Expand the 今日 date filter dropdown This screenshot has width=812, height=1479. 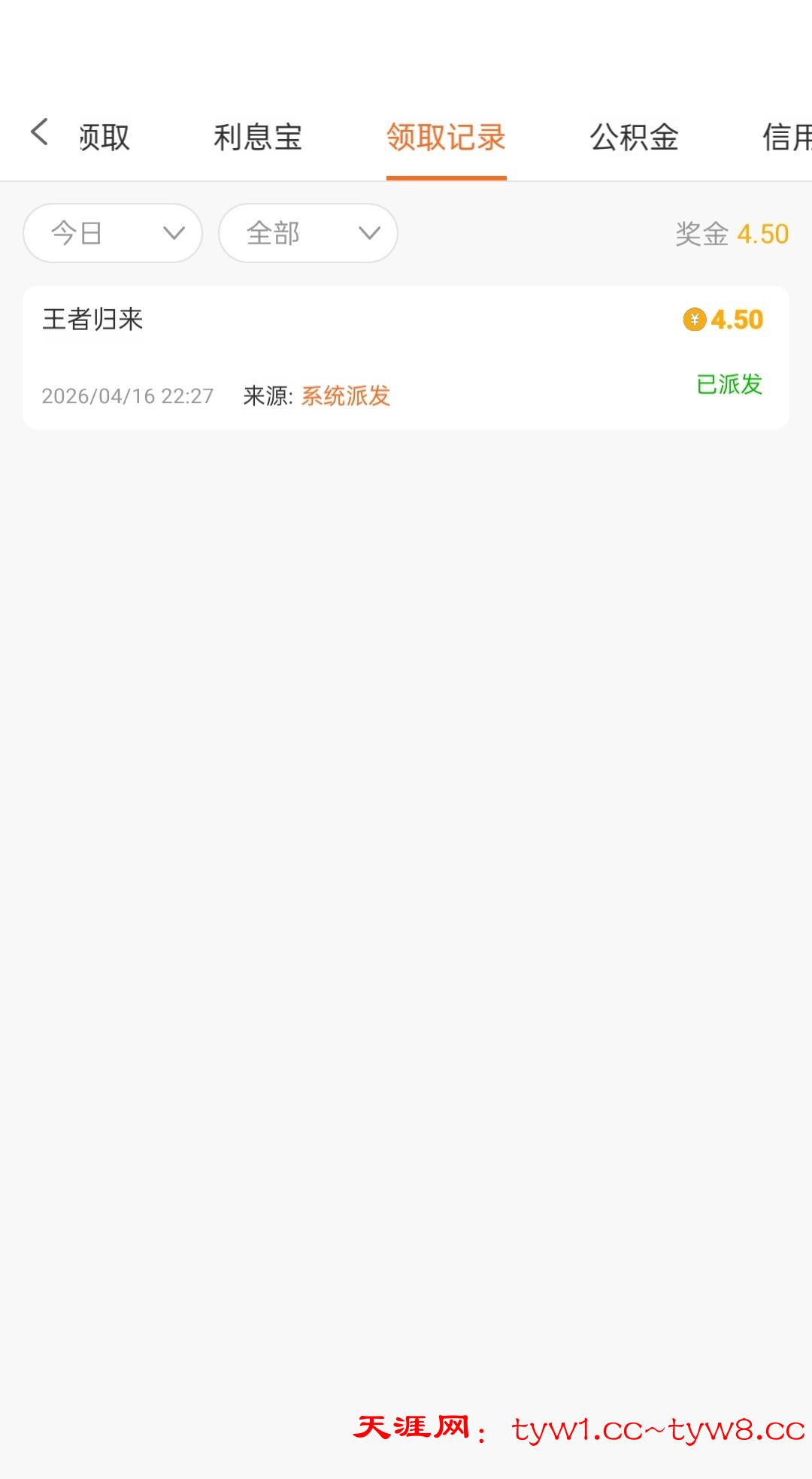pos(113,233)
